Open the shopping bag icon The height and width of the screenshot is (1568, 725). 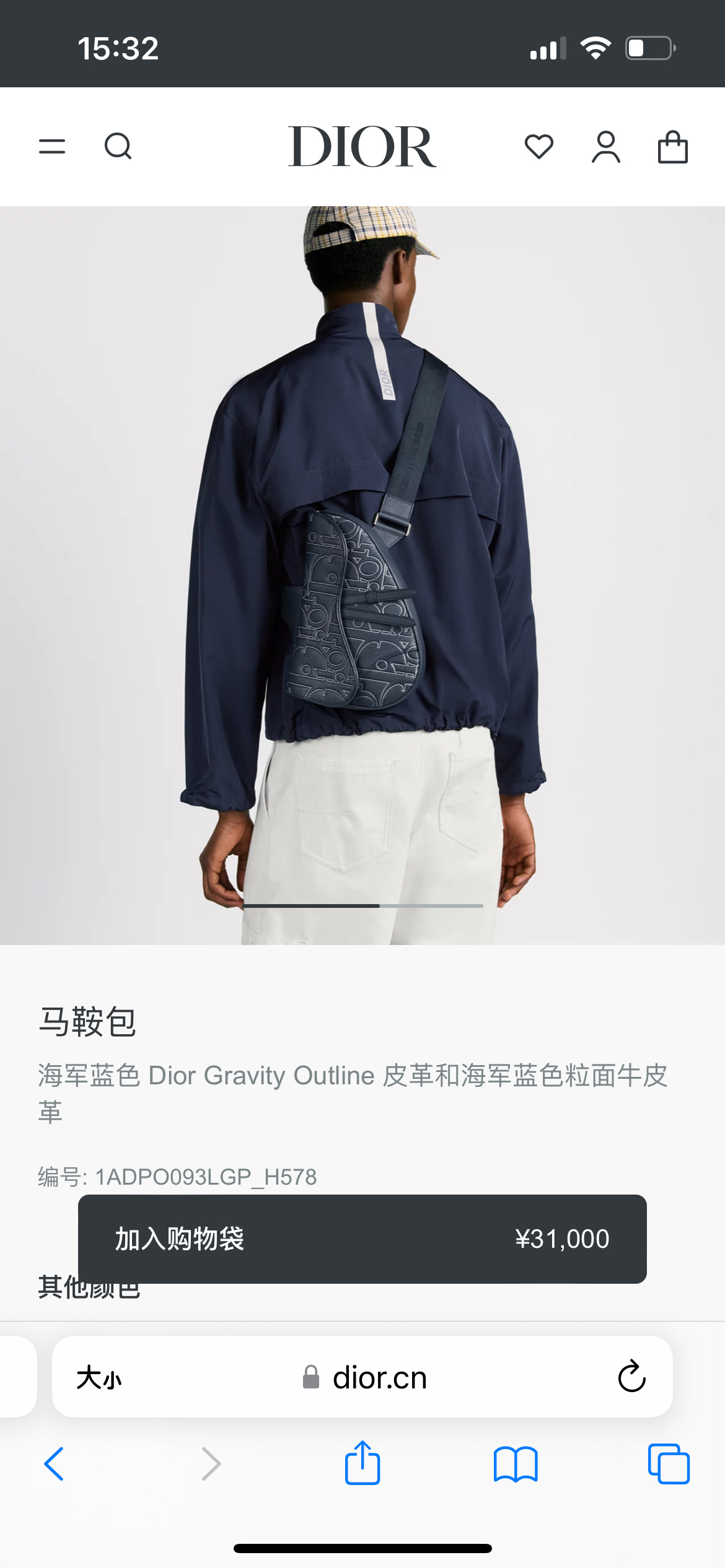click(x=673, y=147)
